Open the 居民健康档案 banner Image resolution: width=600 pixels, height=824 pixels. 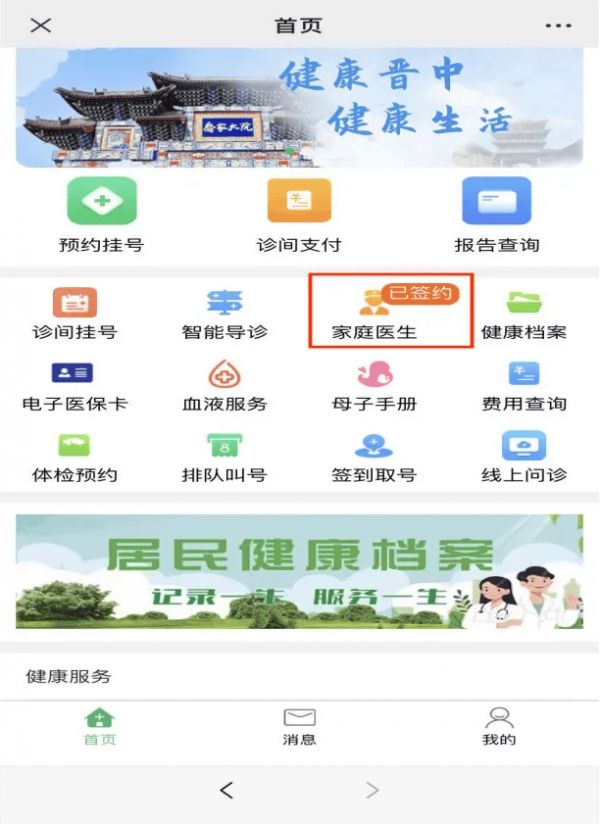[x=299, y=570]
